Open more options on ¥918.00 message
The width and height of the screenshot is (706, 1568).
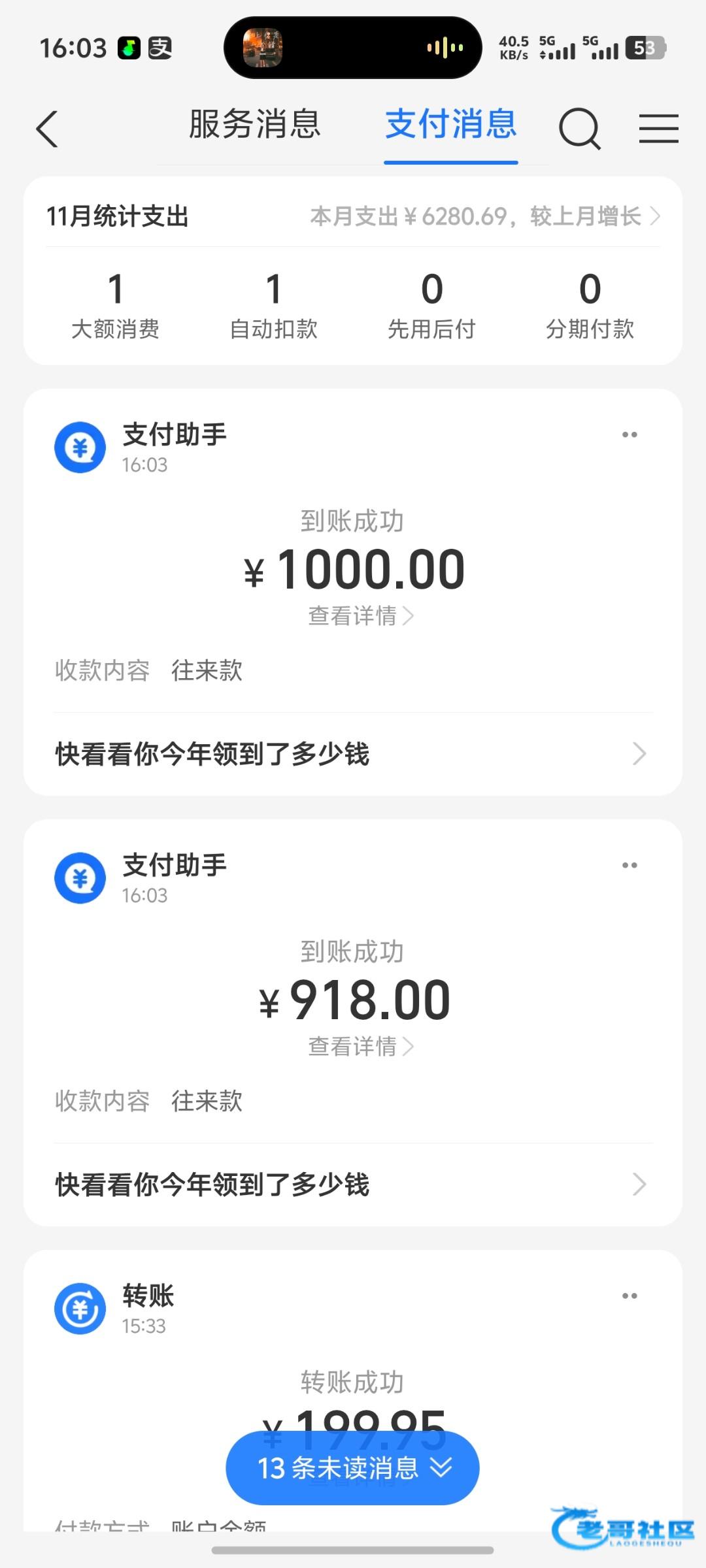[630, 865]
